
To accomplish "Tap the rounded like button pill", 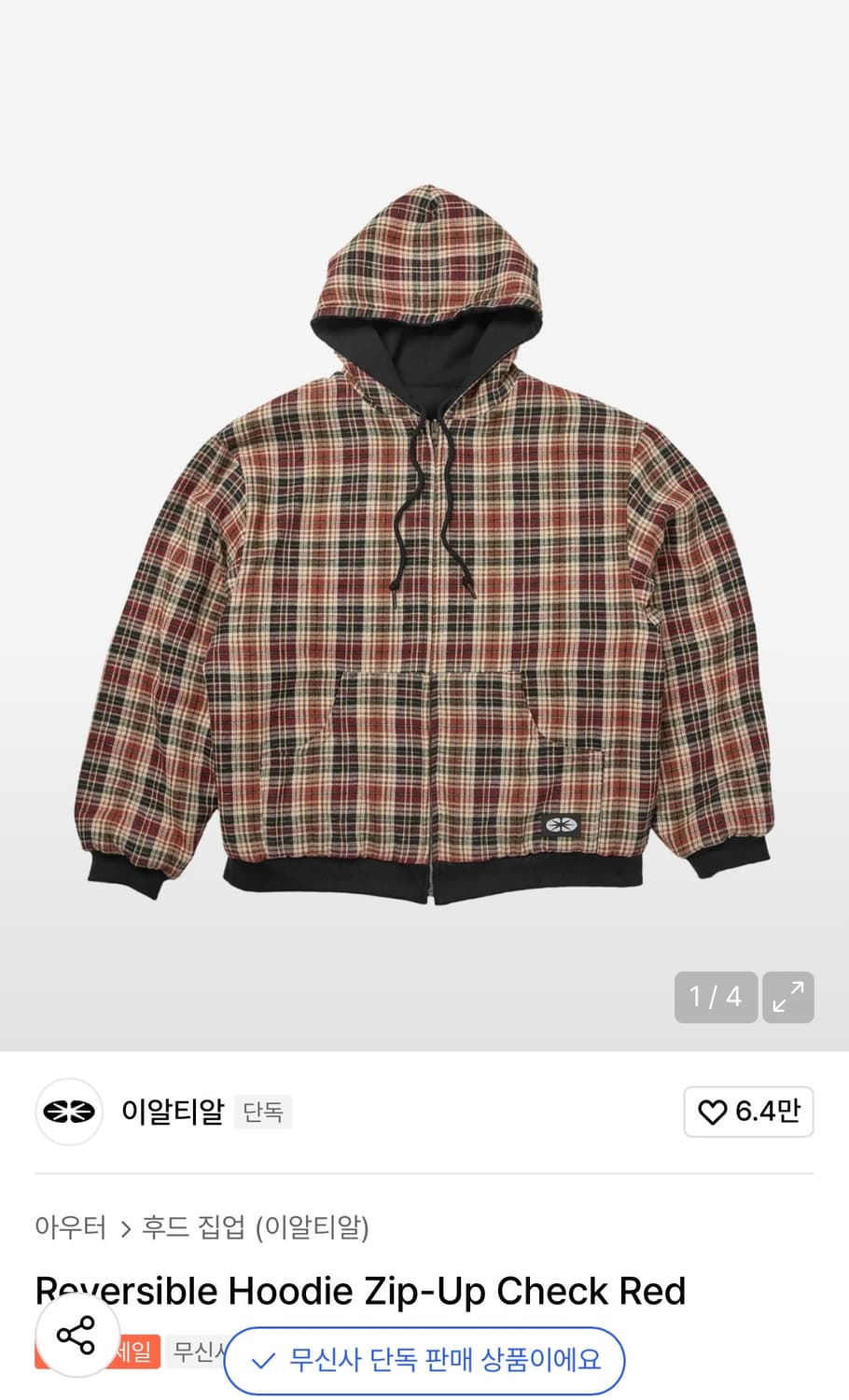I will click(748, 1112).
